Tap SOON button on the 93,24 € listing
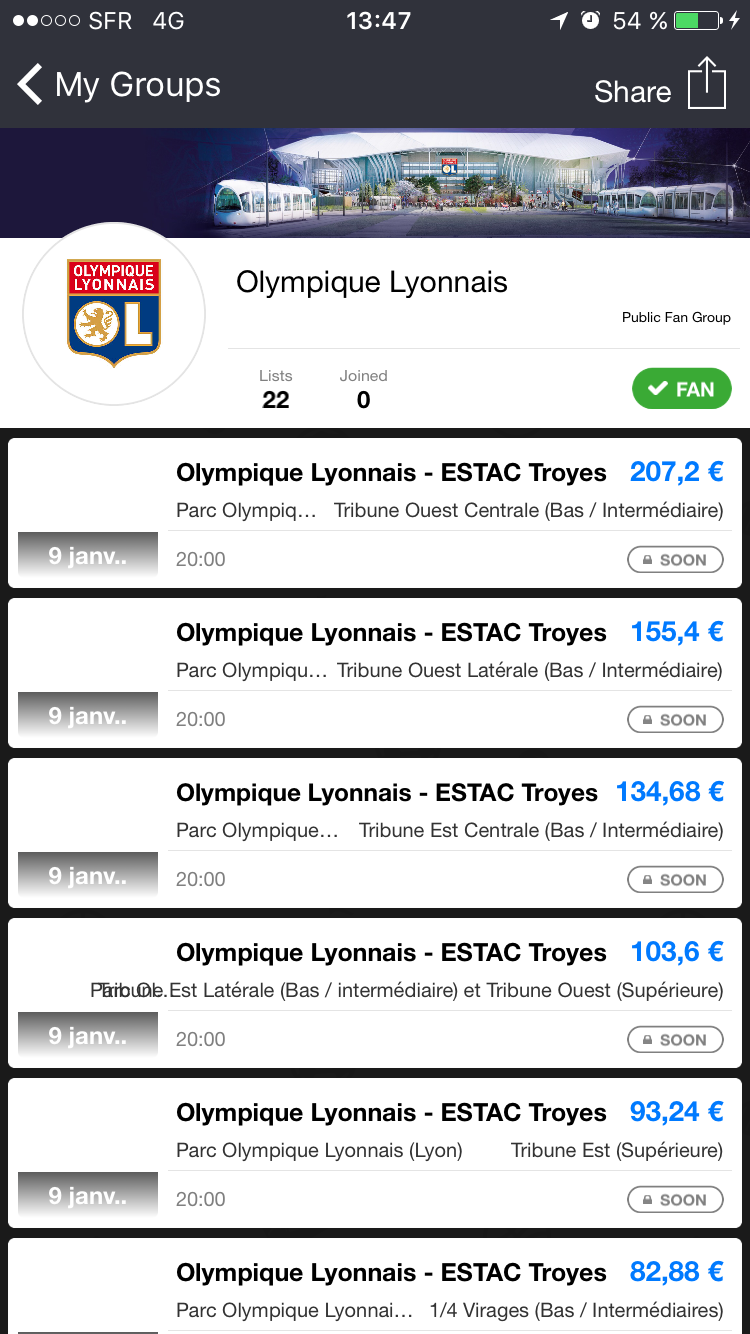Image resolution: width=750 pixels, height=1334 pixels. tap(675, 1200)
